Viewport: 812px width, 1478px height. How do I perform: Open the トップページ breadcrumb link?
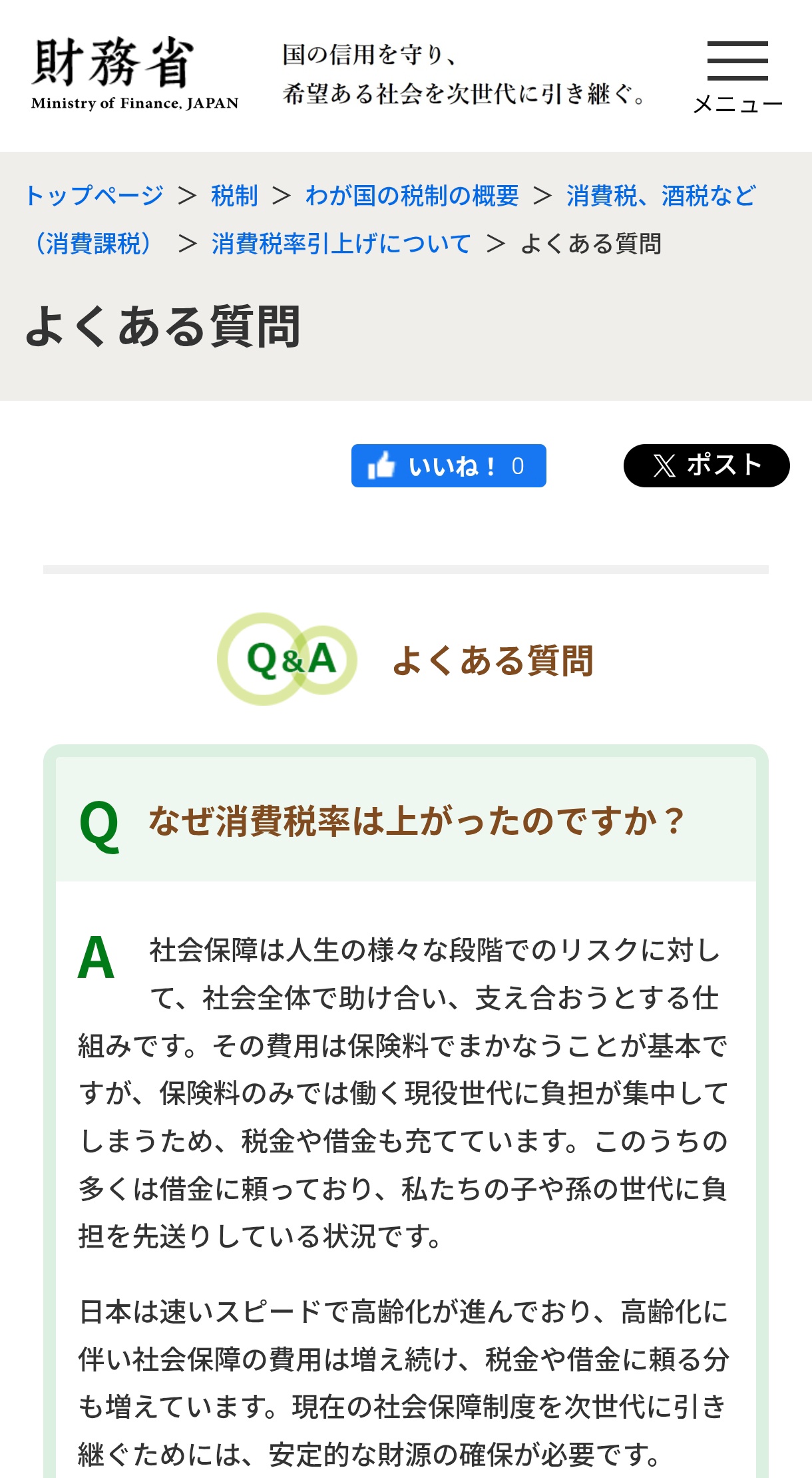(x=95, y=196)
